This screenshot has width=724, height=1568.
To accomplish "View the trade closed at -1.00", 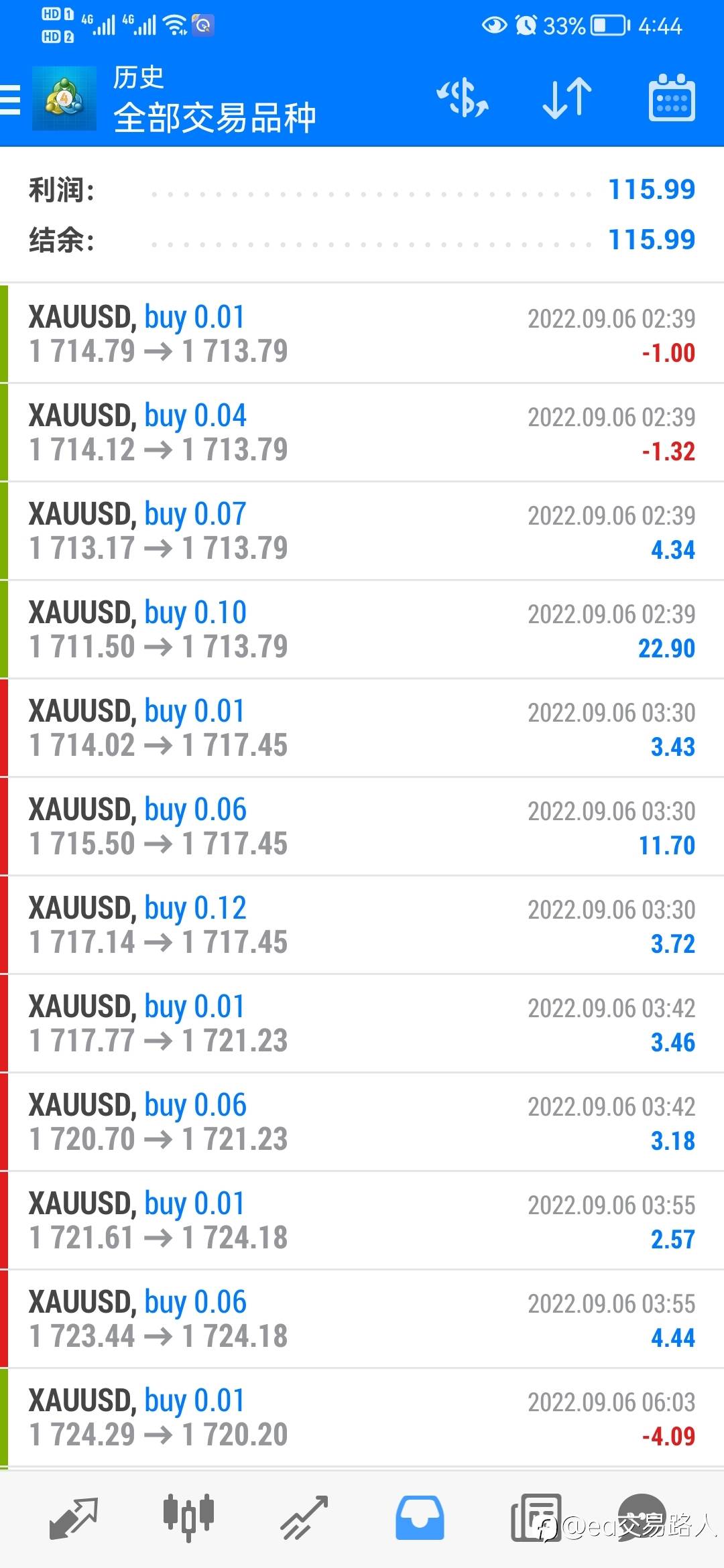I will (362, 334).
